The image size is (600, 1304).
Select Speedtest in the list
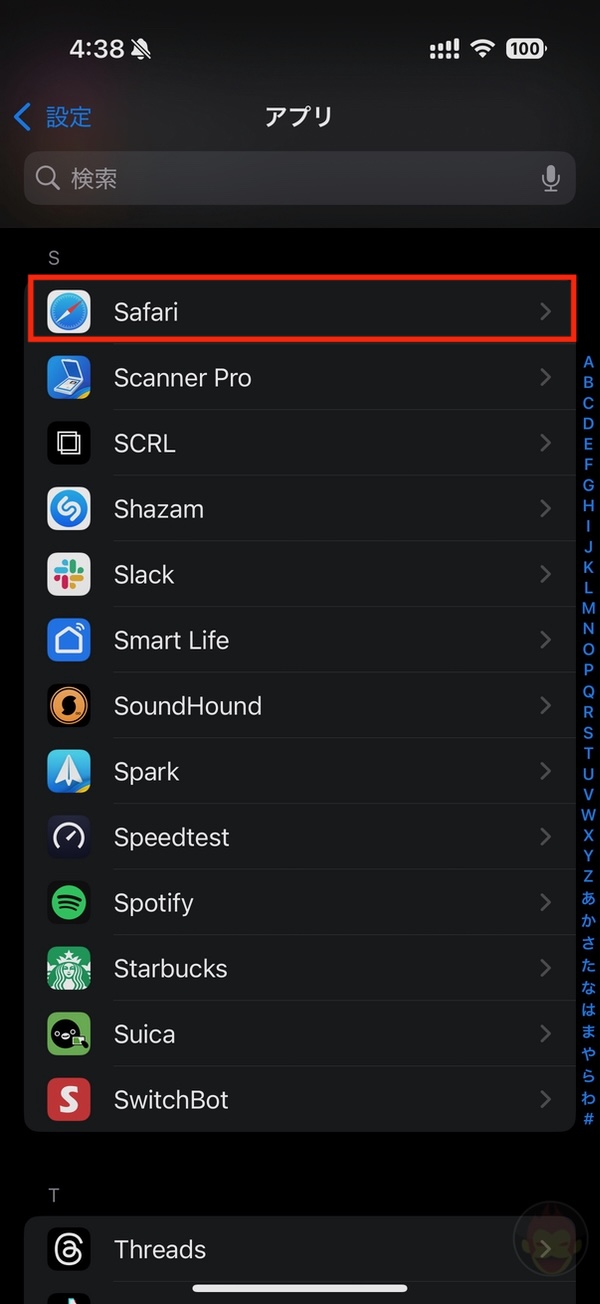pos(300,837)
